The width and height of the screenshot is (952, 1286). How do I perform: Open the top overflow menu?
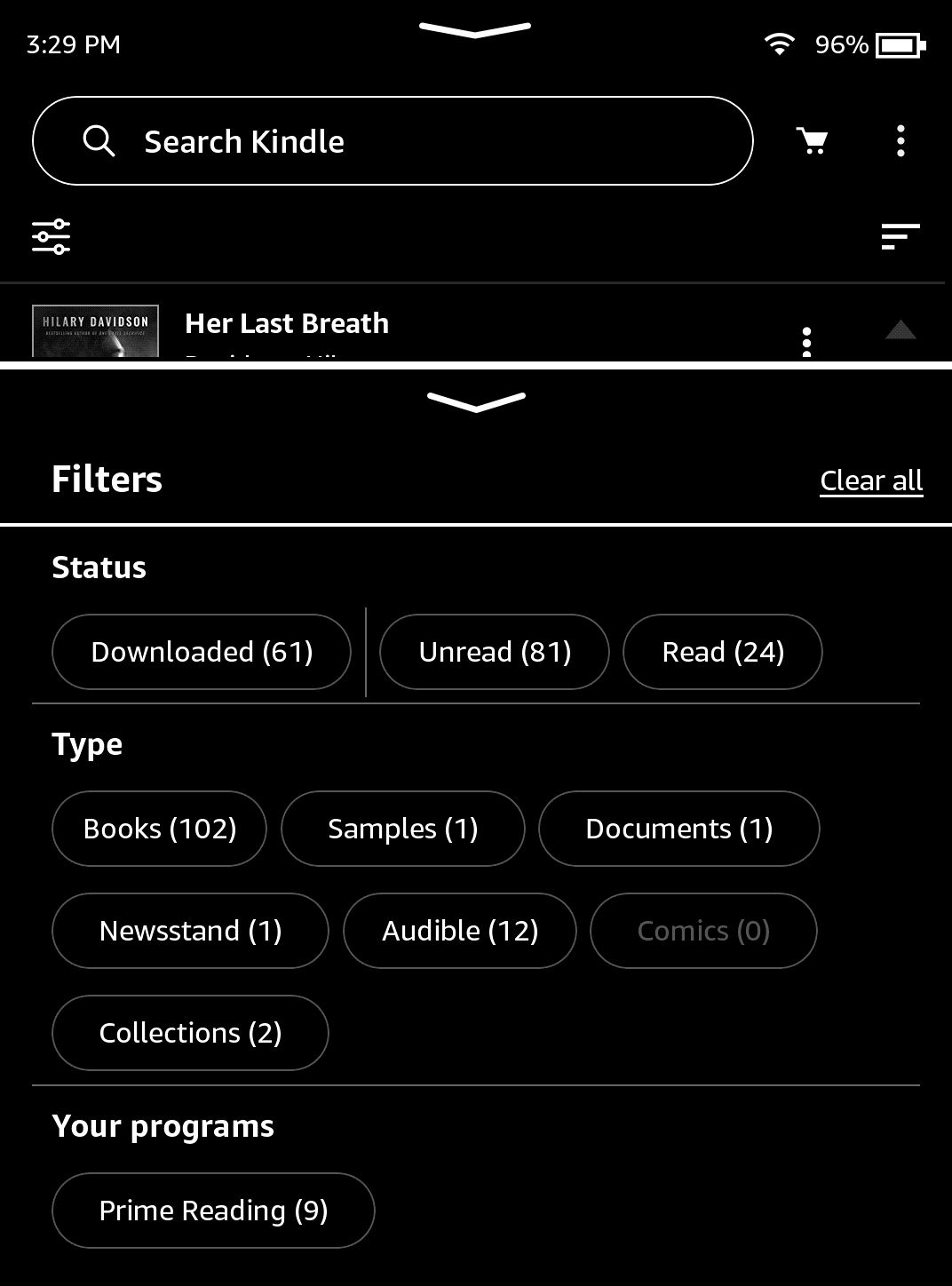[x=900, y=141]
